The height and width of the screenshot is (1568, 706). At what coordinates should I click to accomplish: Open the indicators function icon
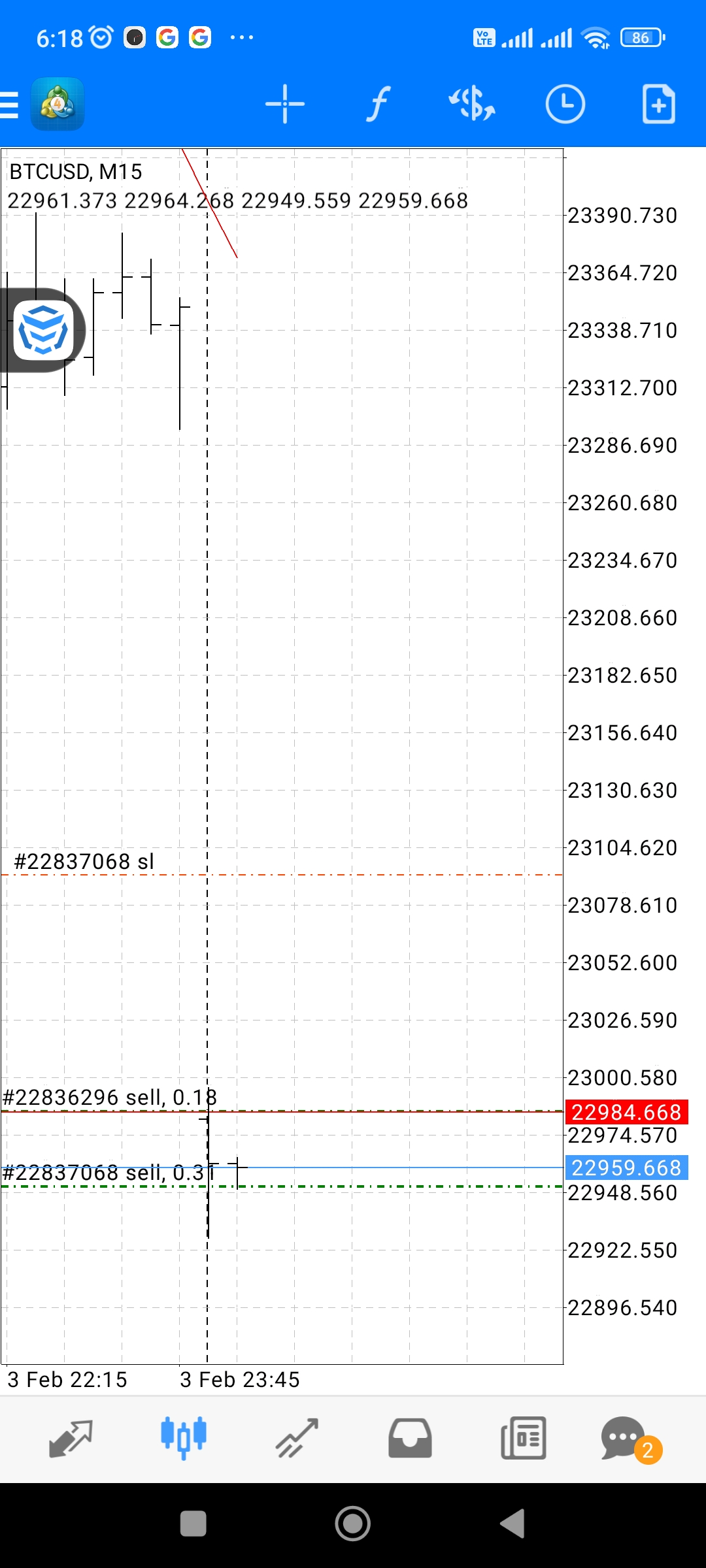(378, 105)
